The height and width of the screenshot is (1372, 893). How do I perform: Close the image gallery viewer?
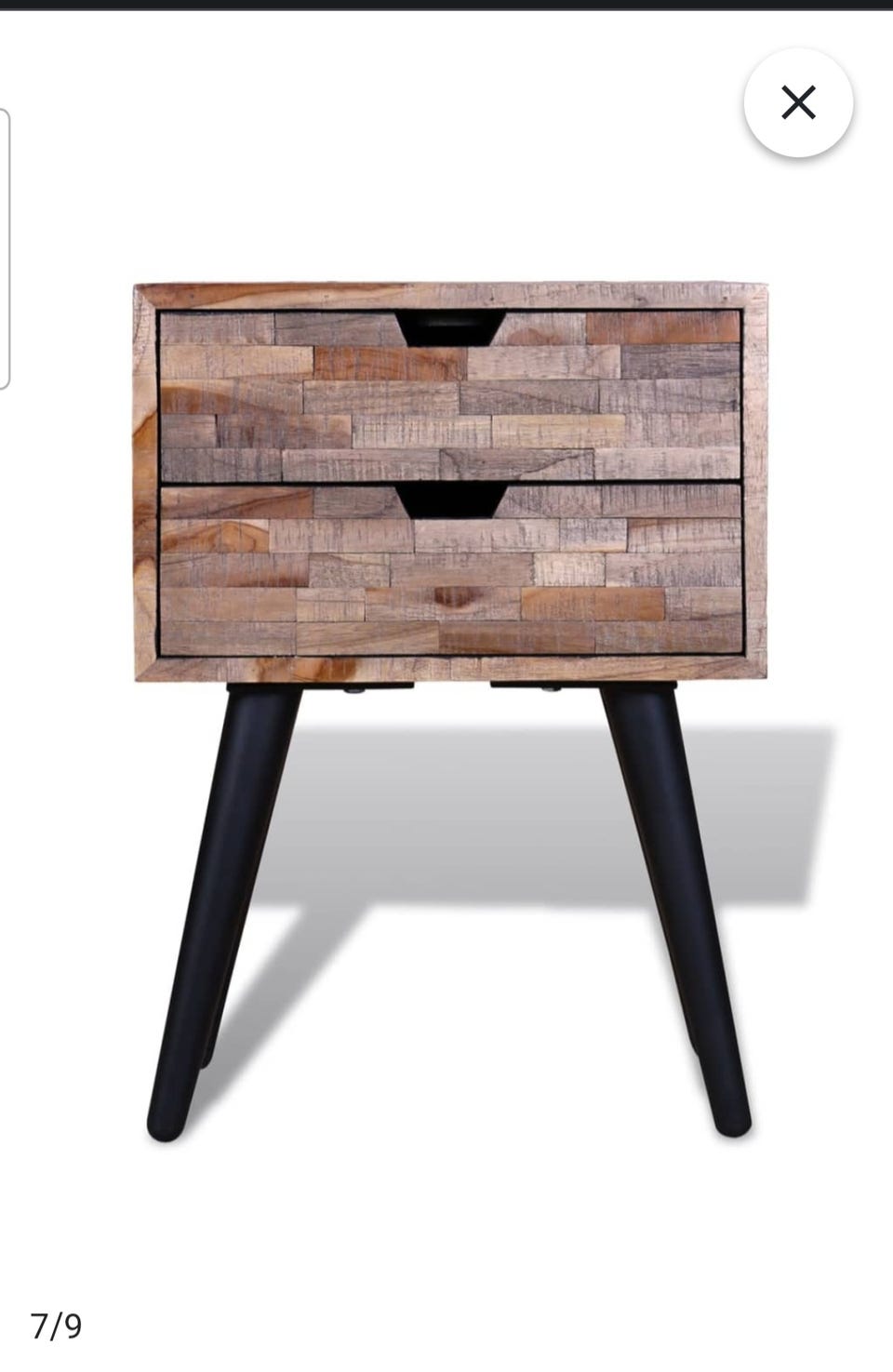(x=798, y=104)
